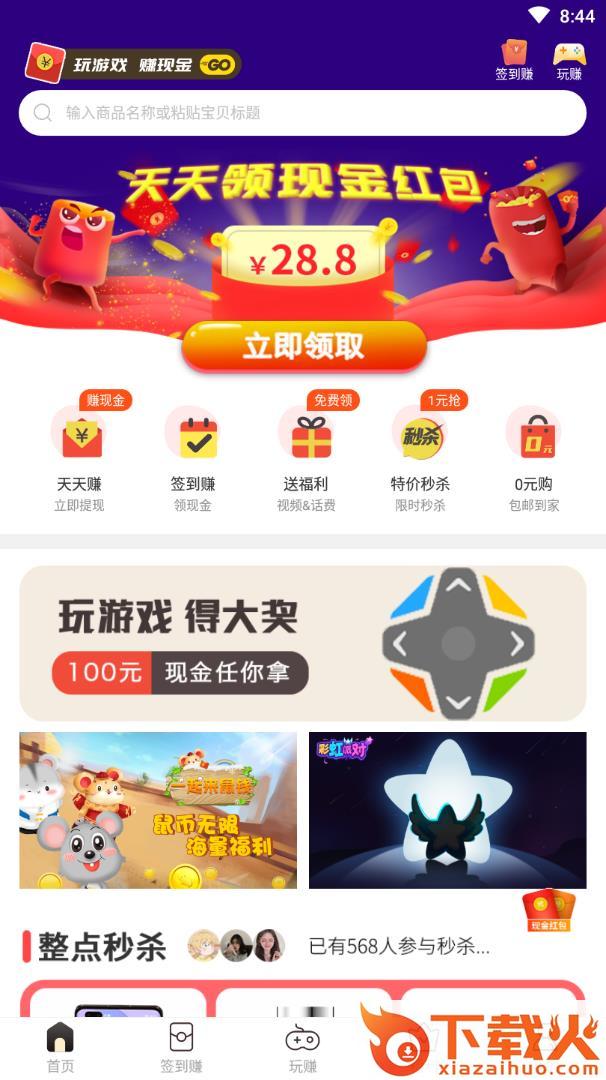Switch to 首页 tab
Image resolution: width=606 pixels, height=1080 pixels.
(60, 1047)
